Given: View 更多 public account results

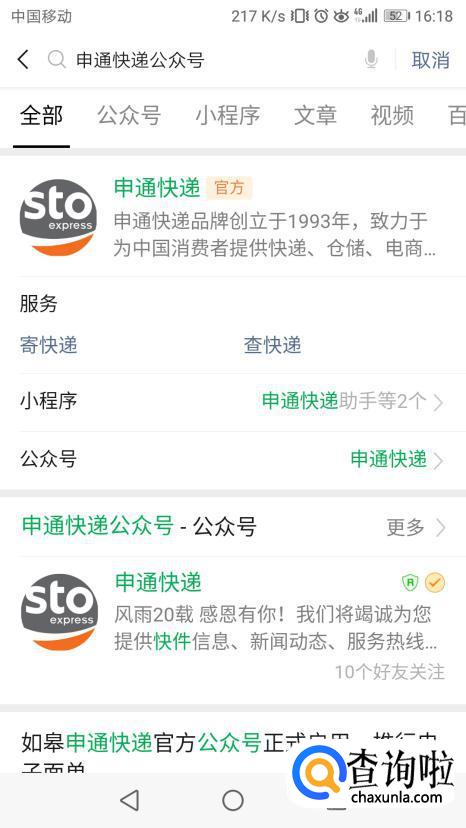Looking at the screenshot, I should [x=416, y=526].
